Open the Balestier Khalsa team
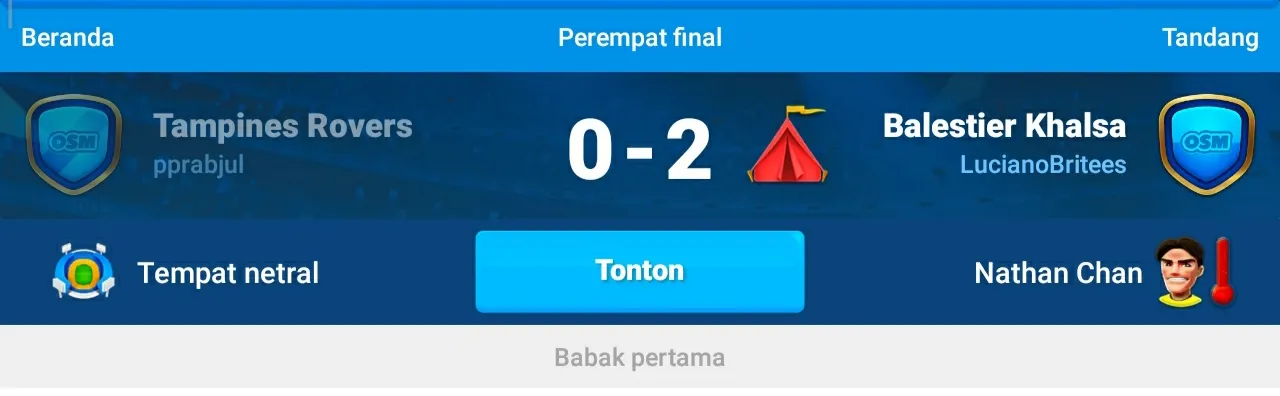This screenshot has width=1280, height=396. [1004, 126]
